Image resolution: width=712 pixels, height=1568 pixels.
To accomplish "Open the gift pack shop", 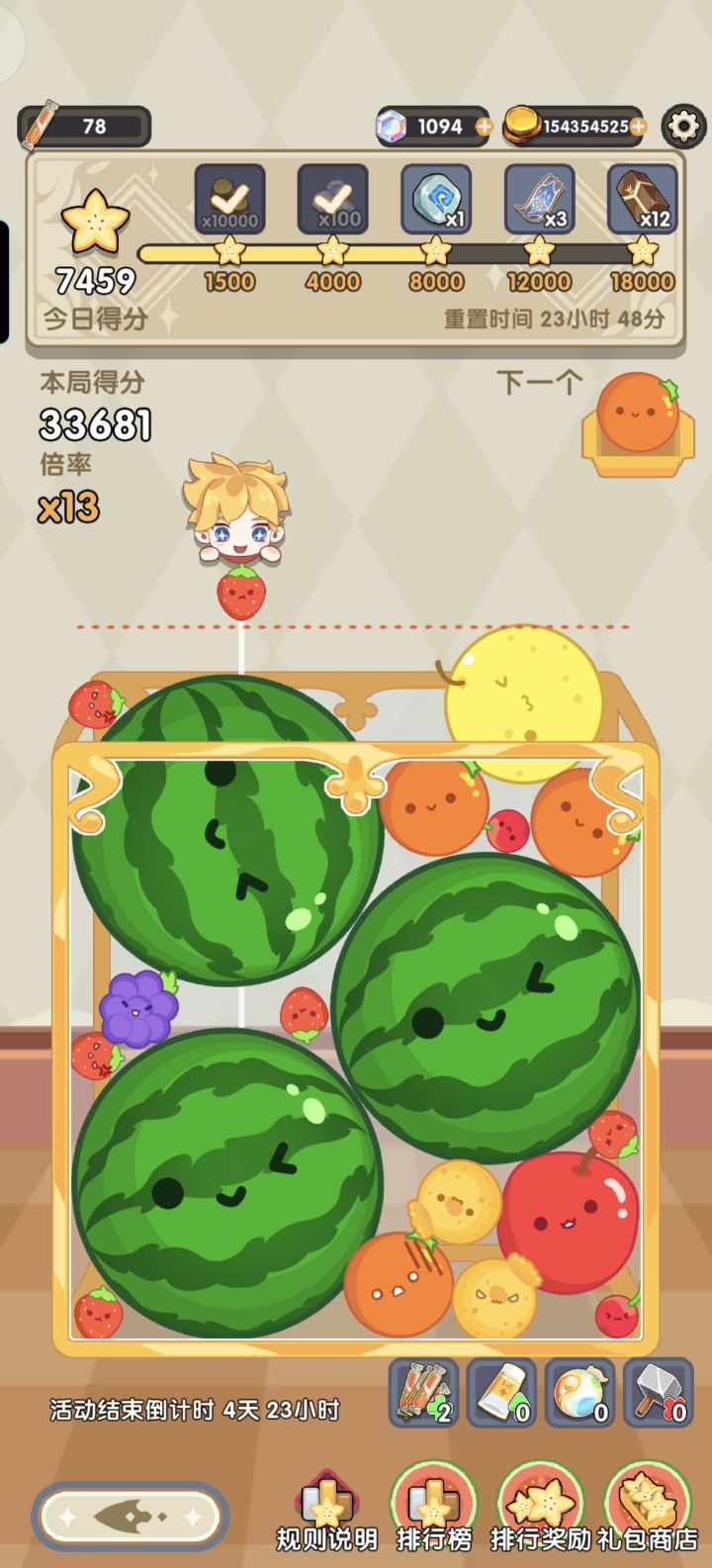I will click(x=648, y=1509).
